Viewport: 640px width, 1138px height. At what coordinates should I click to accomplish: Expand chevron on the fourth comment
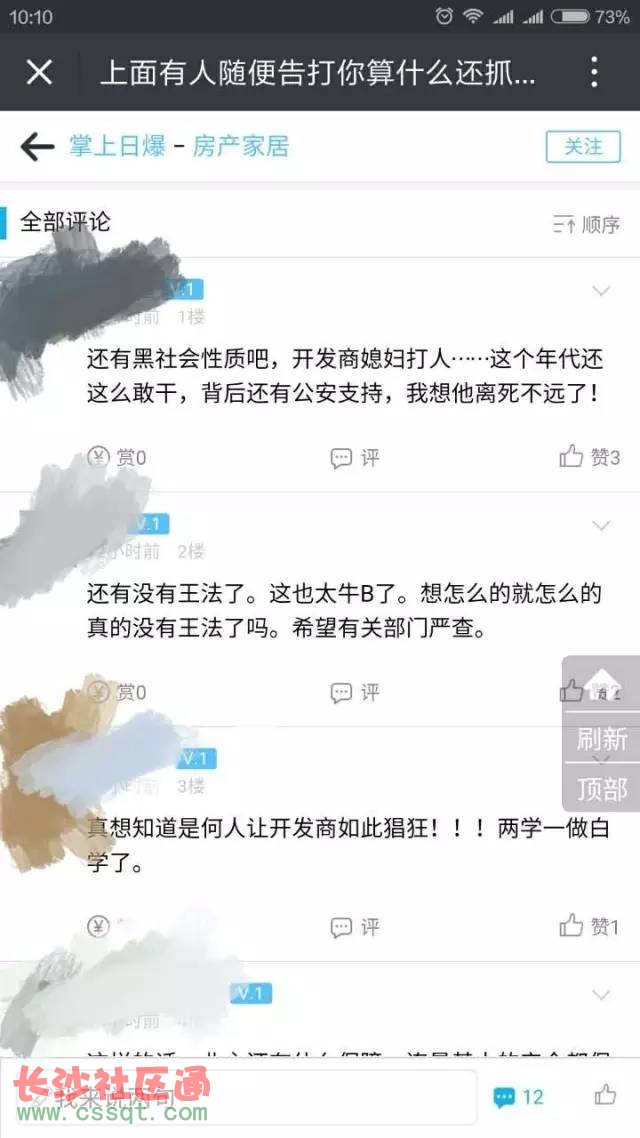tap(601, 994)
